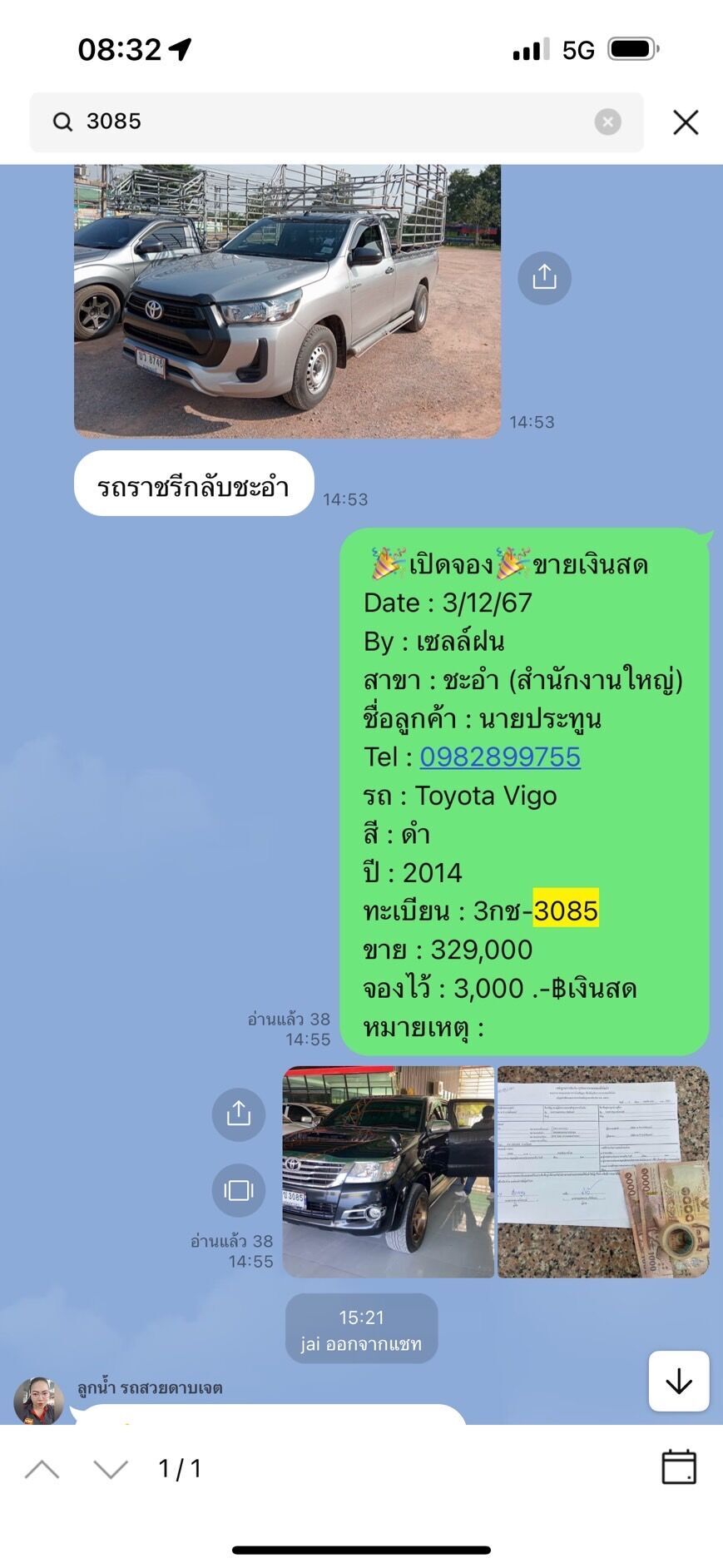The width and height of the screenshot is (723, 1568).
Task: Go to previous search result
Action: point(42,1469)
